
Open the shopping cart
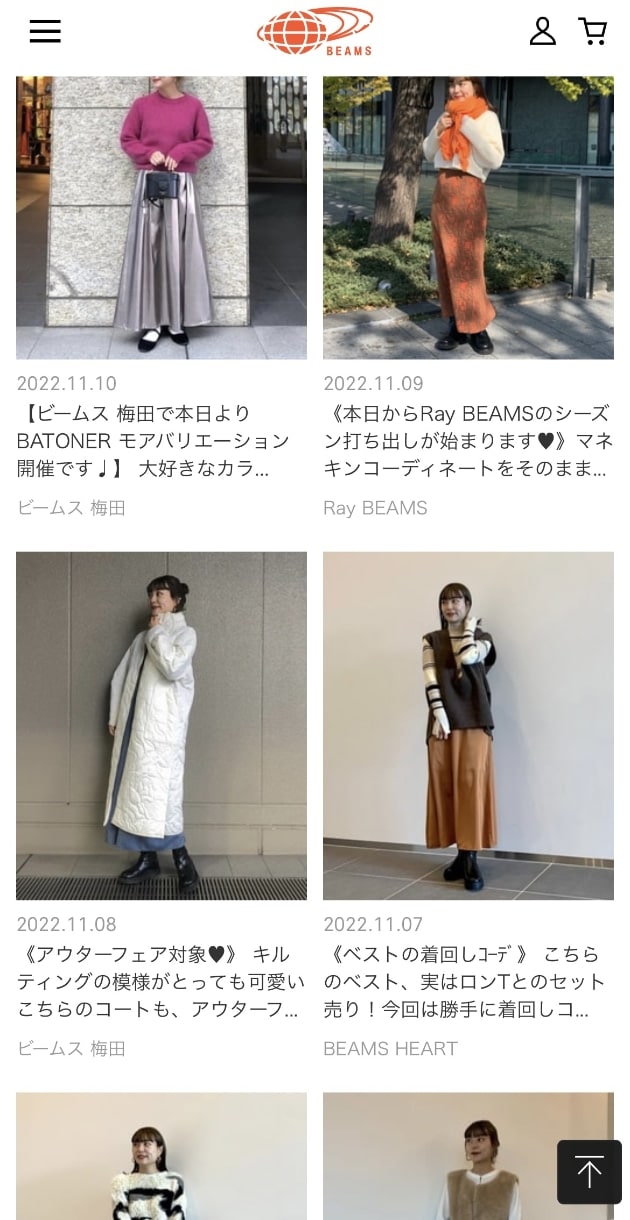[x=593, y=32]
